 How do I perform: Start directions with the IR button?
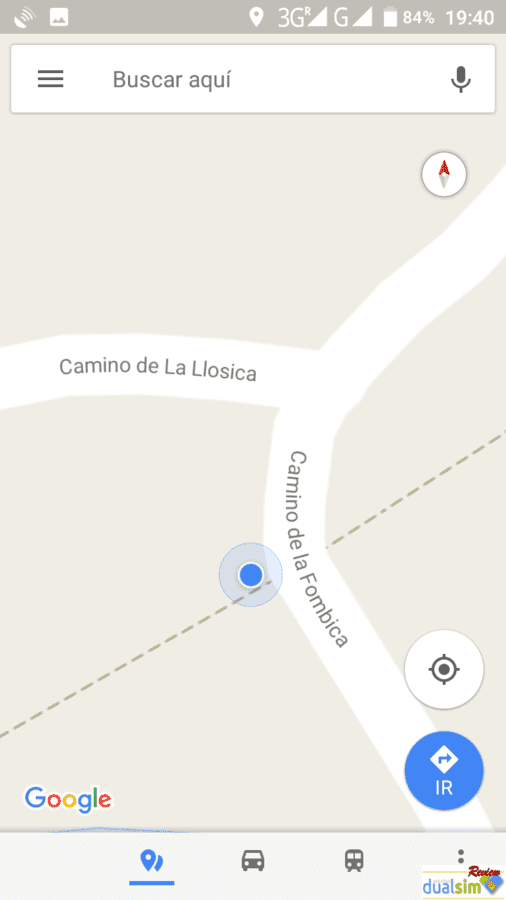click(x=444, y=771)
